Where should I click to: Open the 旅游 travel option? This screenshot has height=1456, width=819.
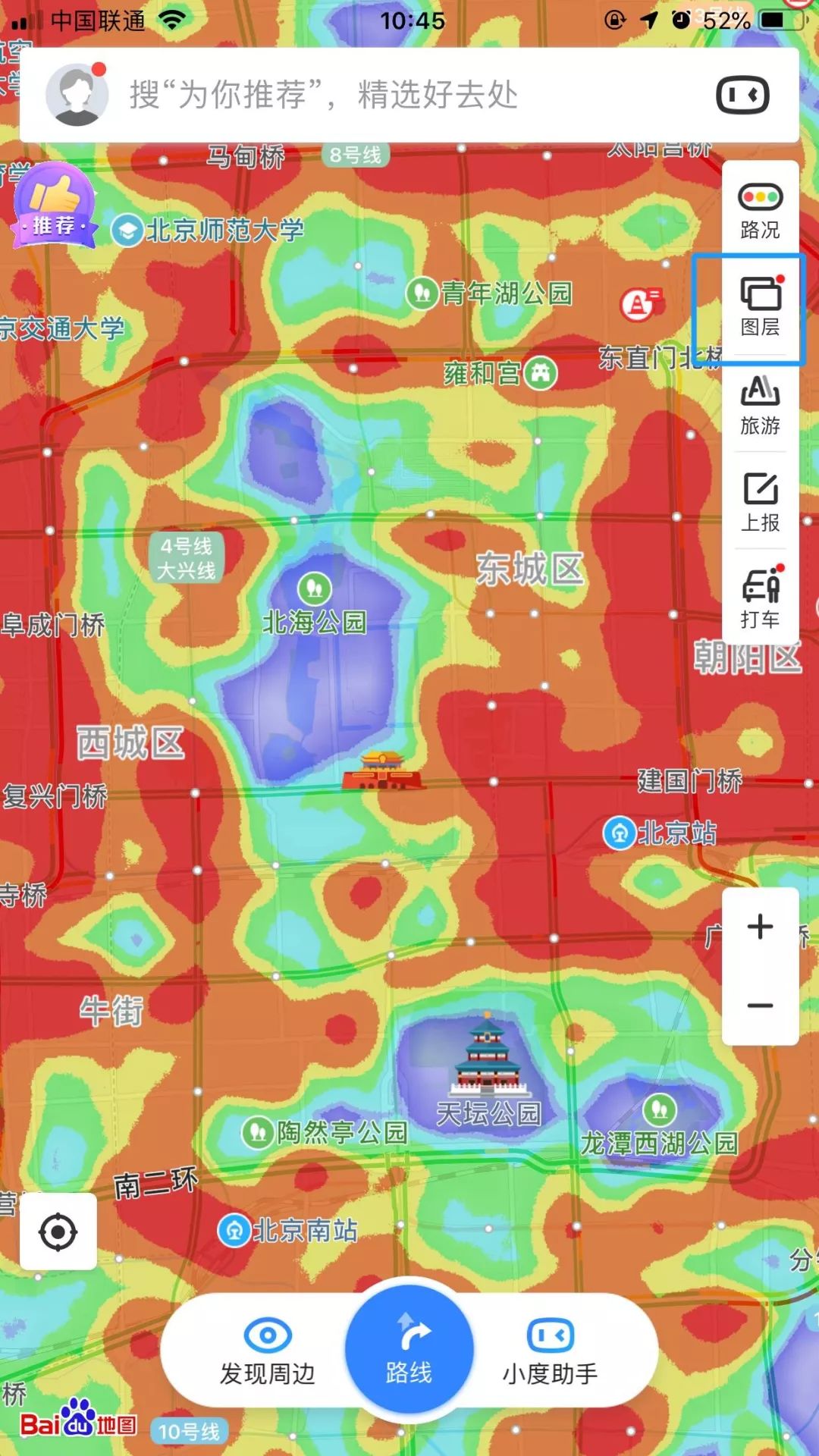(760, 405)
